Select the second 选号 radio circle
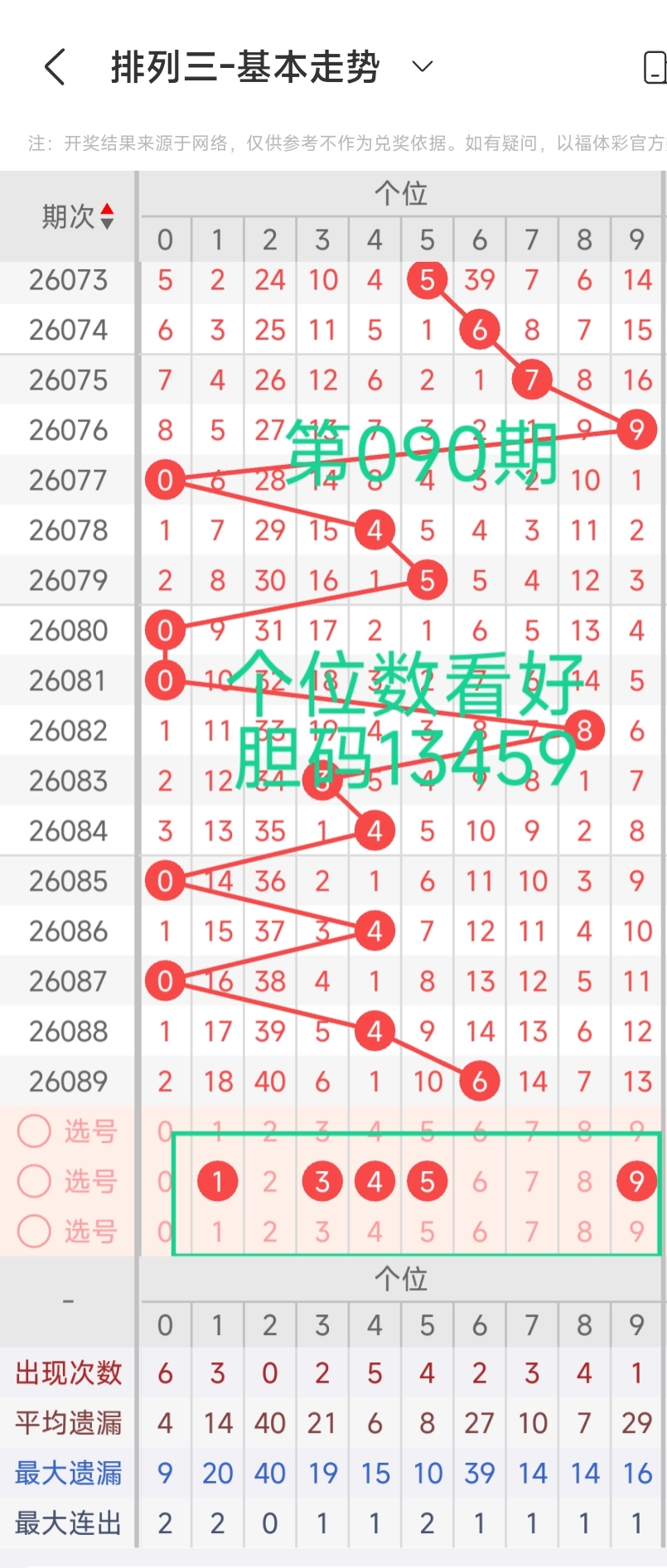 [34, 1182]
